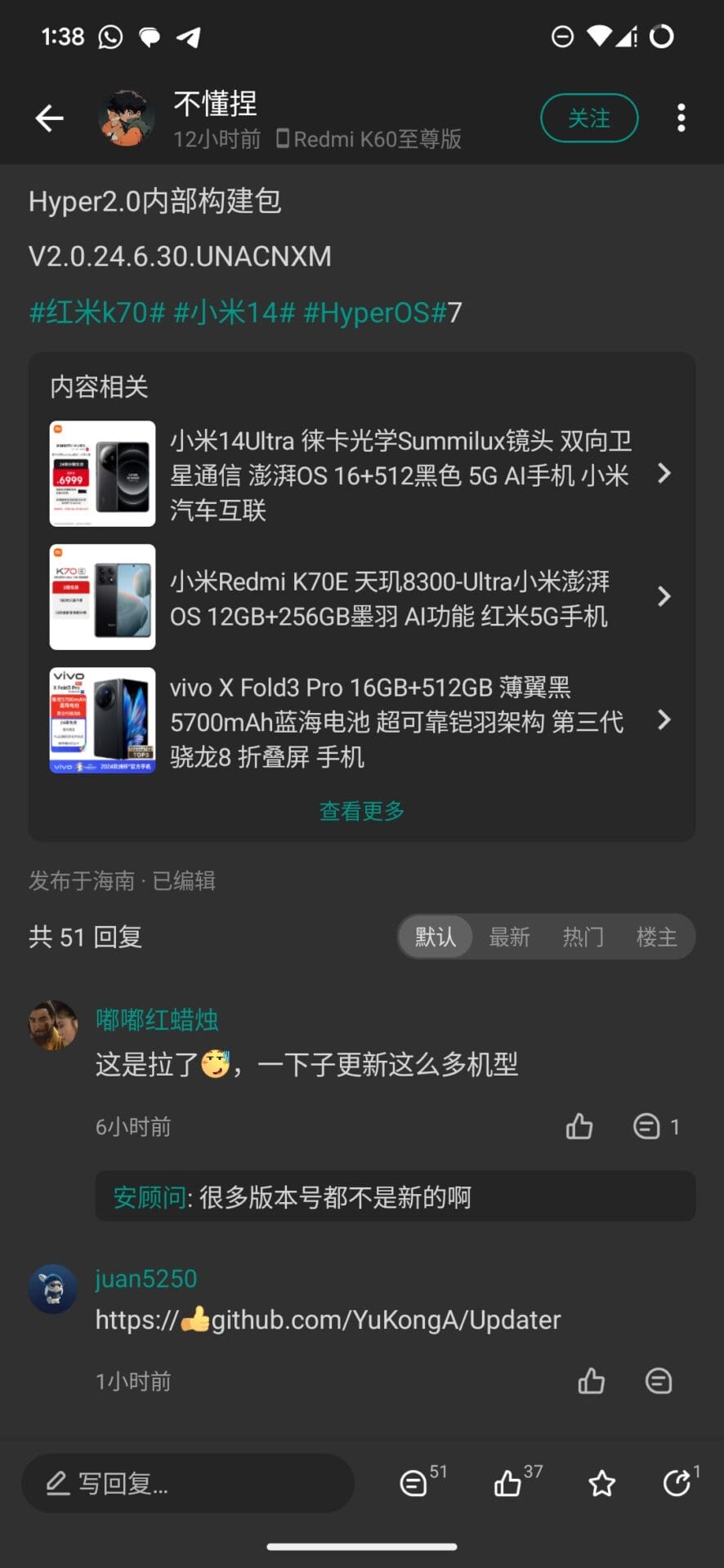Switch replies sorting to 最新

(x=509, y=937)
